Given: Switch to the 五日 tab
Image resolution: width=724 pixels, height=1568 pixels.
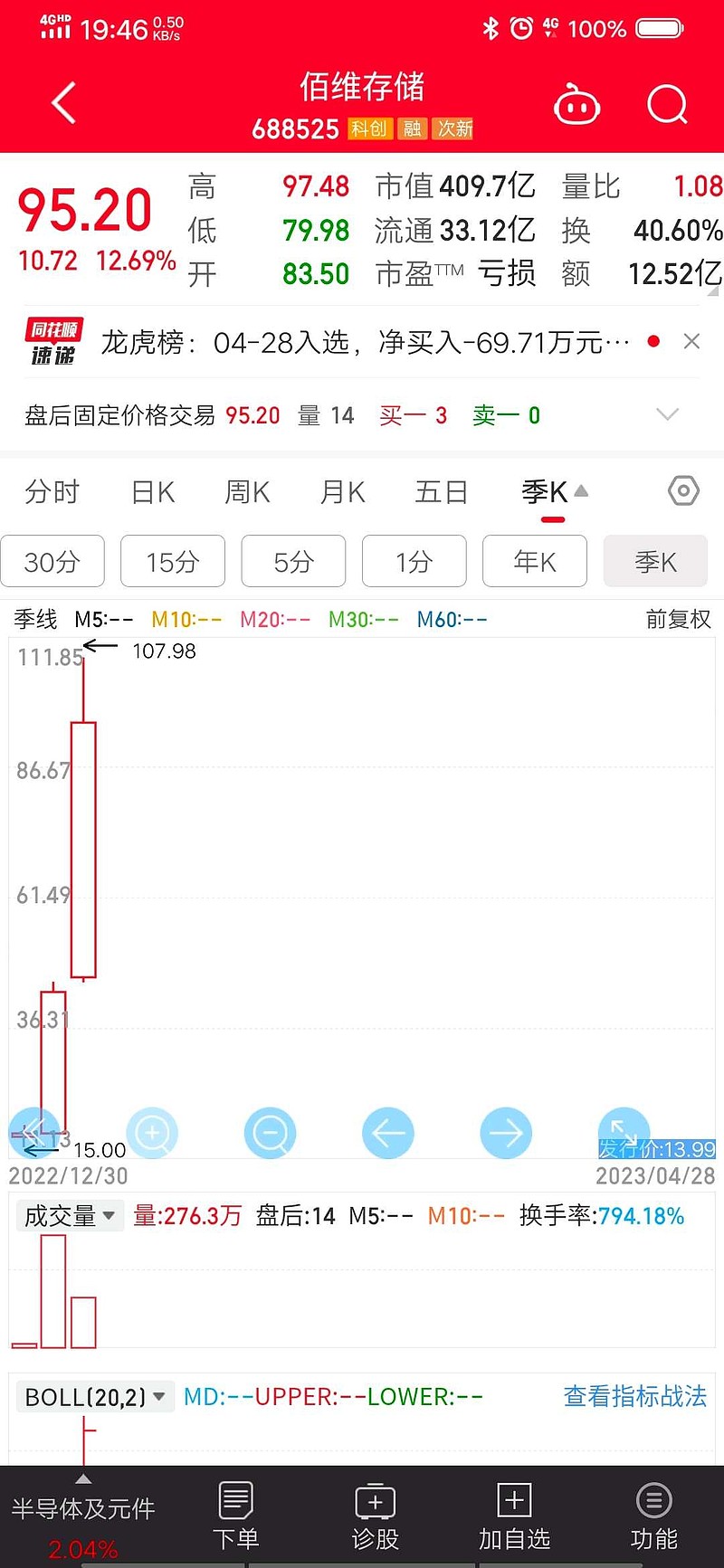Looking at the screenshot, I should tap(442, 492).
